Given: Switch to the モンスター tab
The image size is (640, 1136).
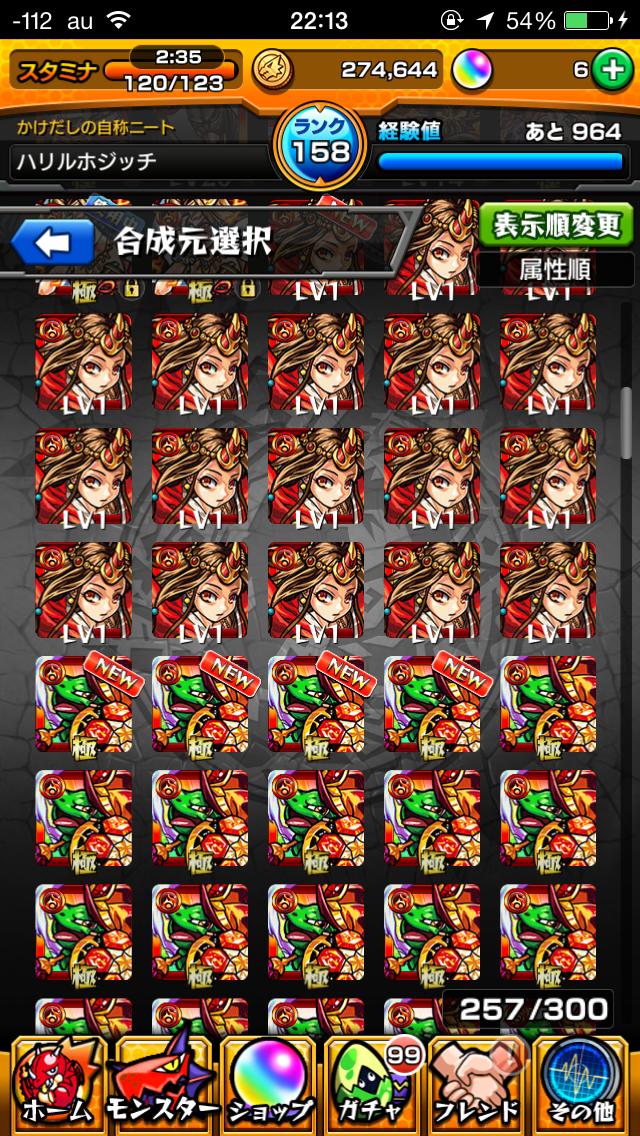Looking at the screenshot, I should (x=162, y=1084).
